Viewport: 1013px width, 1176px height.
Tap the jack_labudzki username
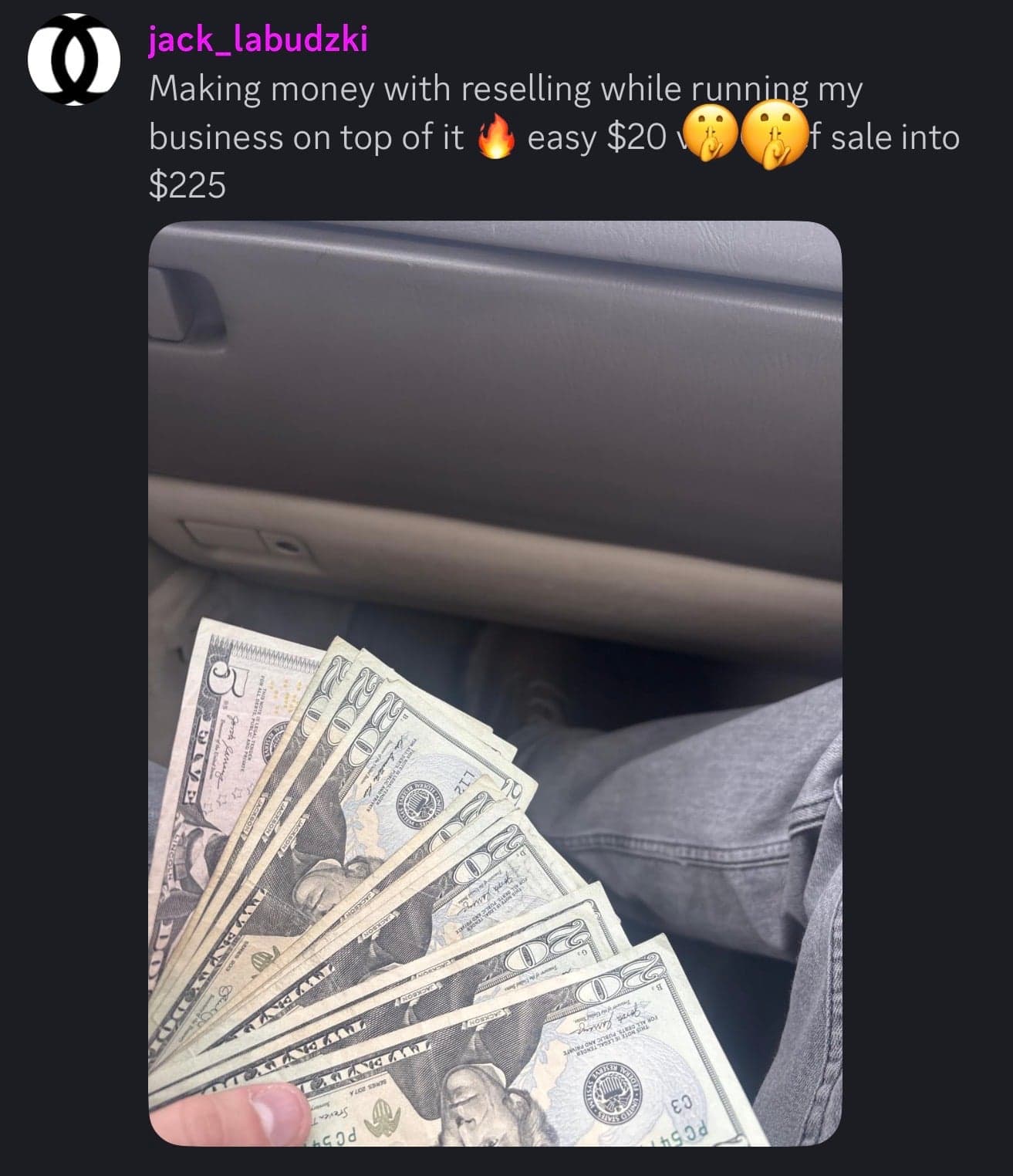pos(258,40)
